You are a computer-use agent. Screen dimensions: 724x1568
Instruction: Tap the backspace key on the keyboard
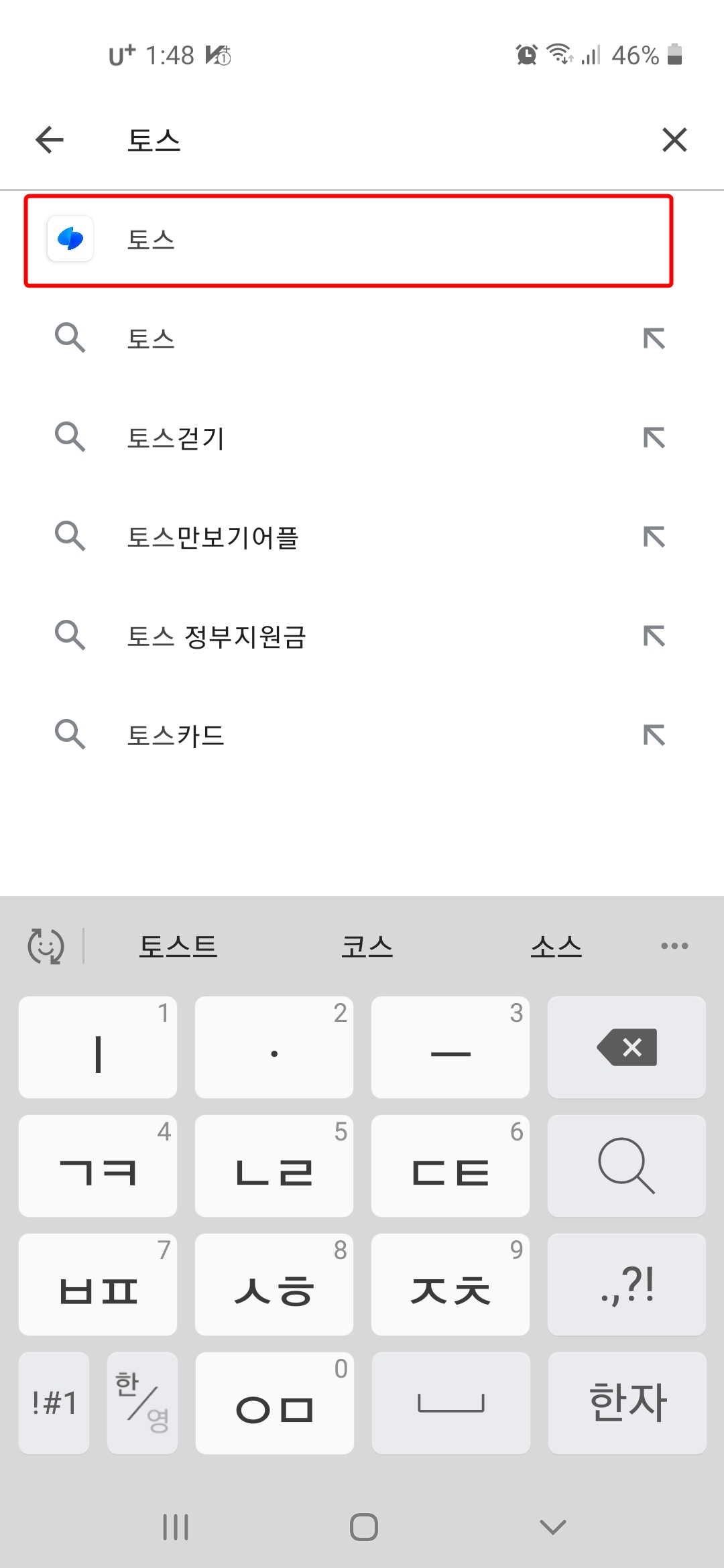[x=625, y=1047]
